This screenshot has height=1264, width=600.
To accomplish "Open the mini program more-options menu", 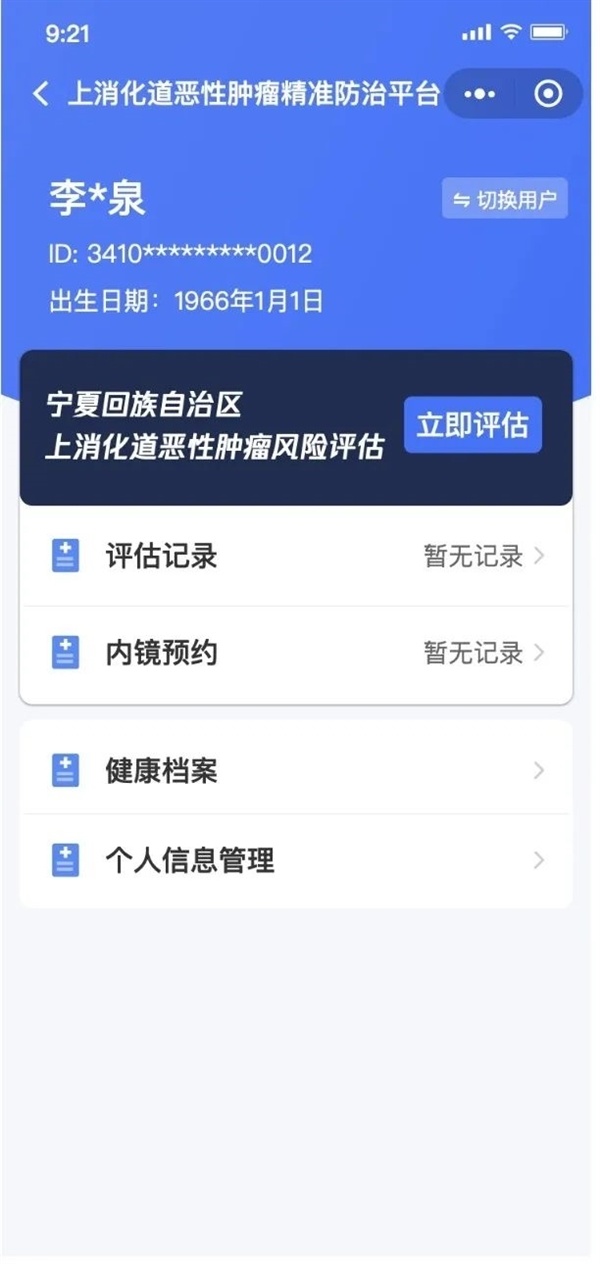I will 480,94.
